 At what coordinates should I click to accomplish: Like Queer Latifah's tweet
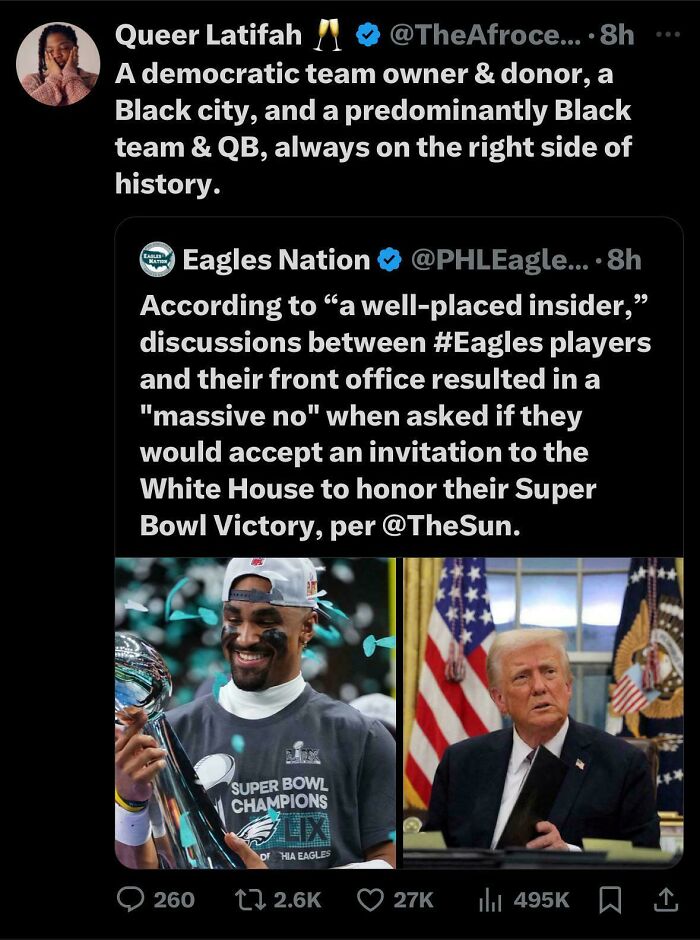pos(371,900)
